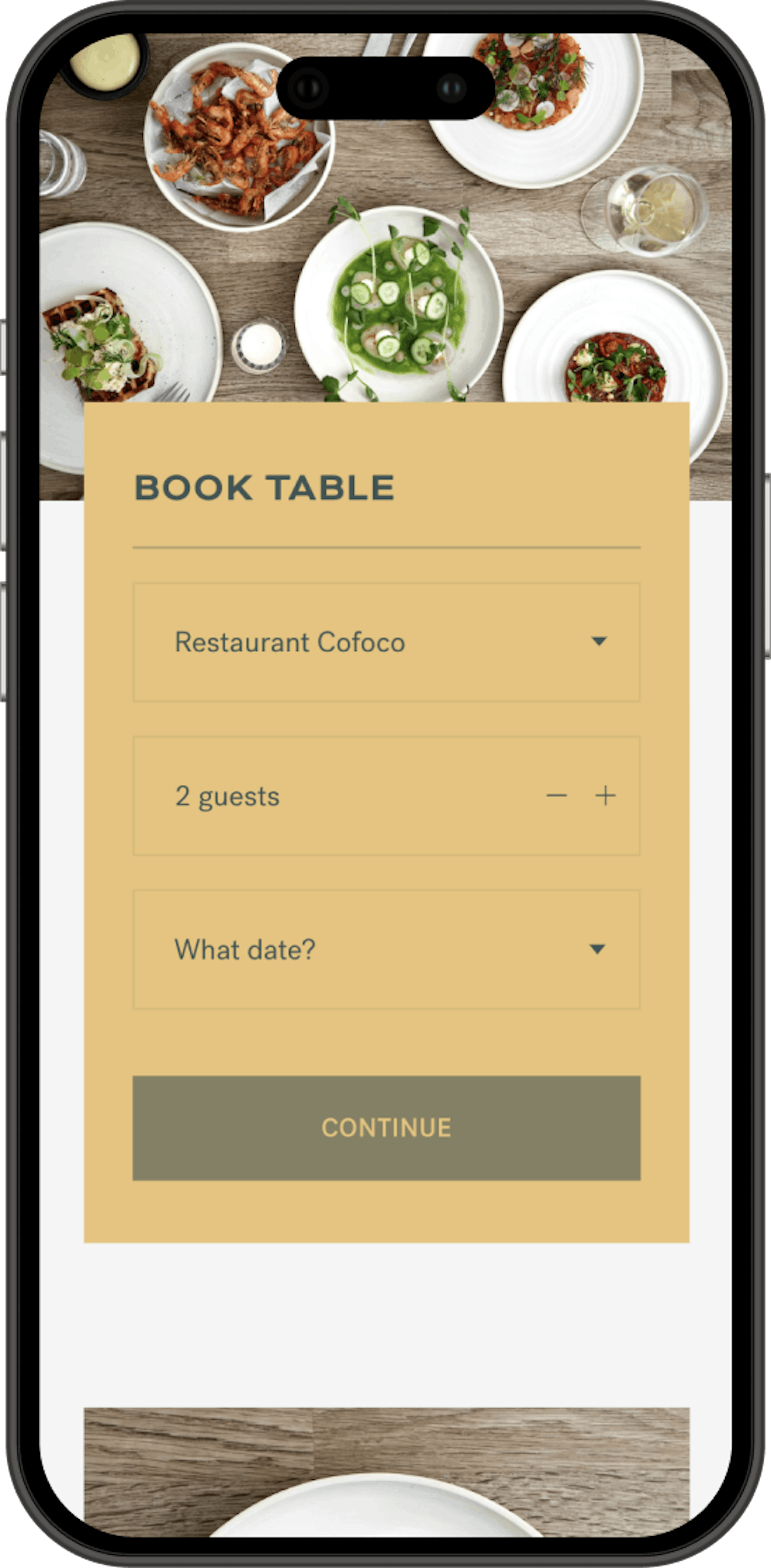Decrease the guest count with minus
771x1568 pixels.
click(556, 795)
